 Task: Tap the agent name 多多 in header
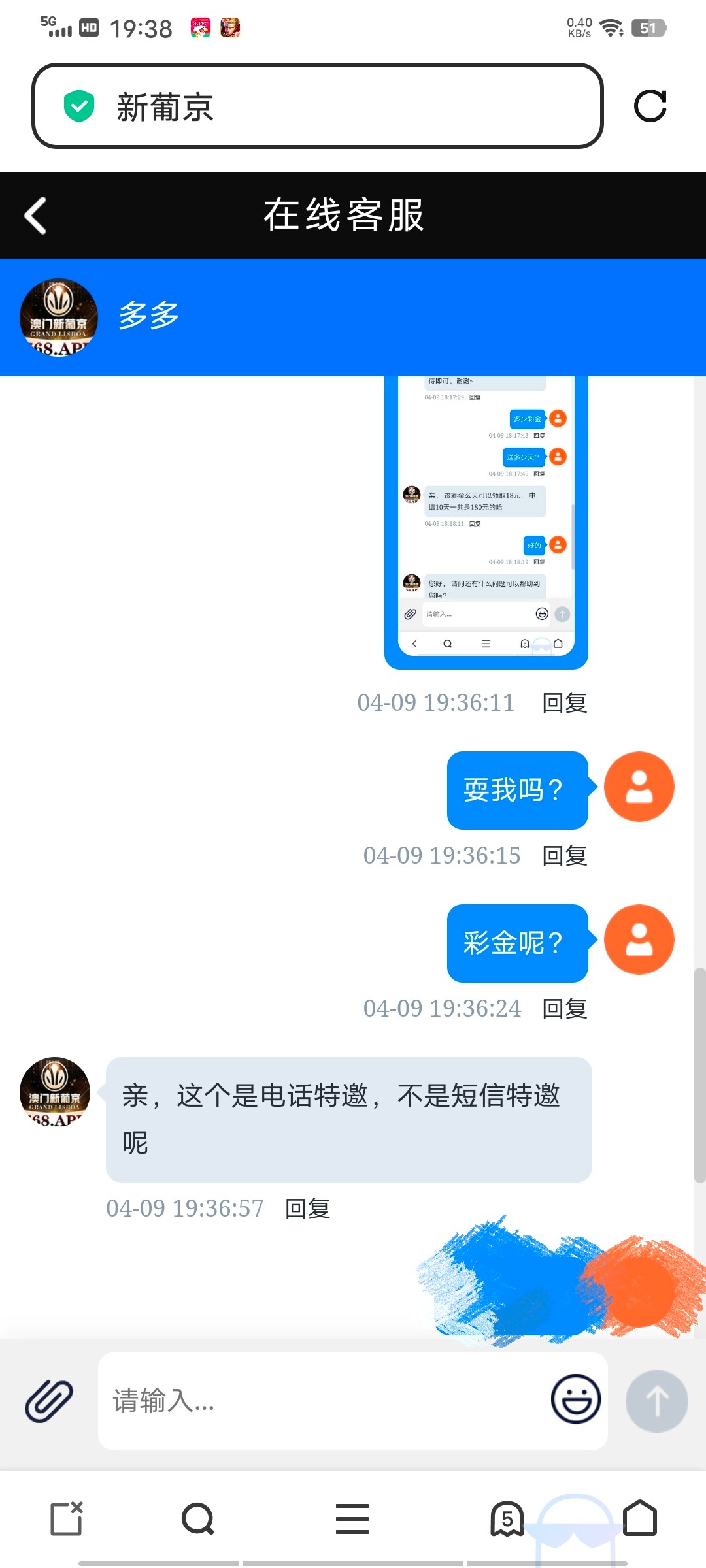(x=148, y=316)
